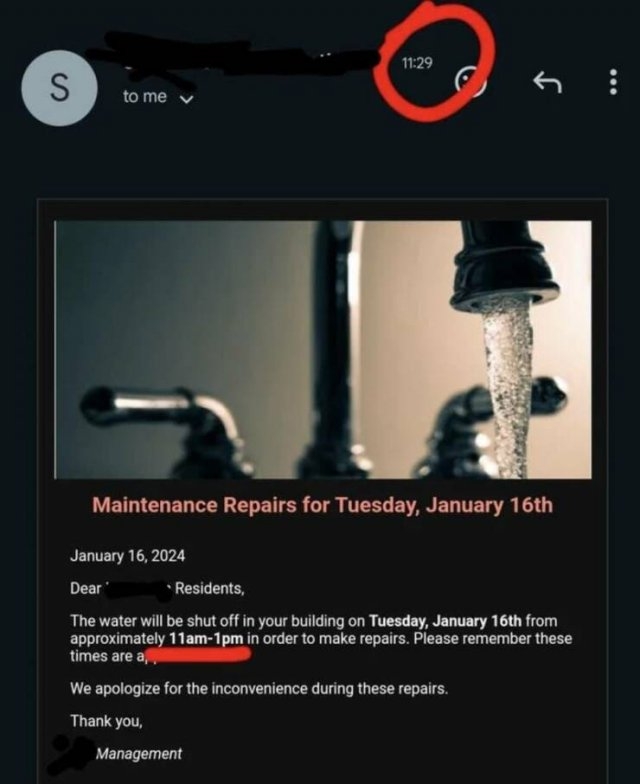Expand the "to me" recipient details
This screenshot has width=640, height=784.
pos(184,98)
